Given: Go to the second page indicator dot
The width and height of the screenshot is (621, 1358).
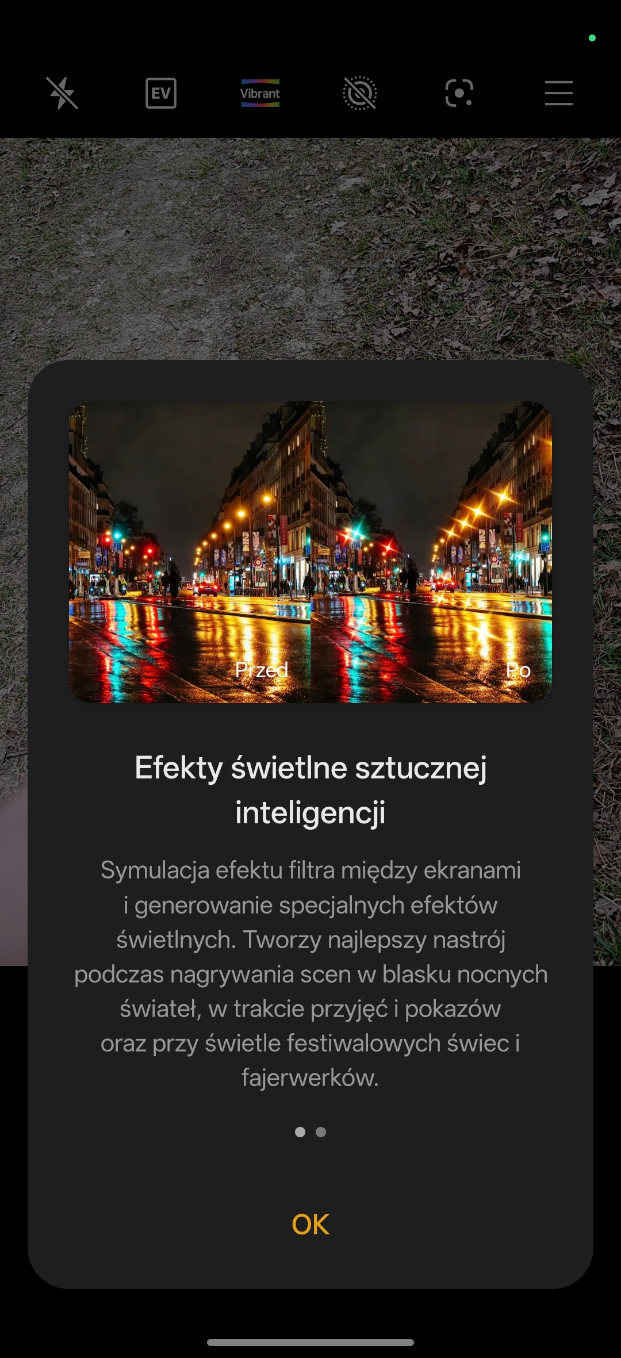Looking at the screenshot, I should pyautogui.click(x=321, y=1132).
